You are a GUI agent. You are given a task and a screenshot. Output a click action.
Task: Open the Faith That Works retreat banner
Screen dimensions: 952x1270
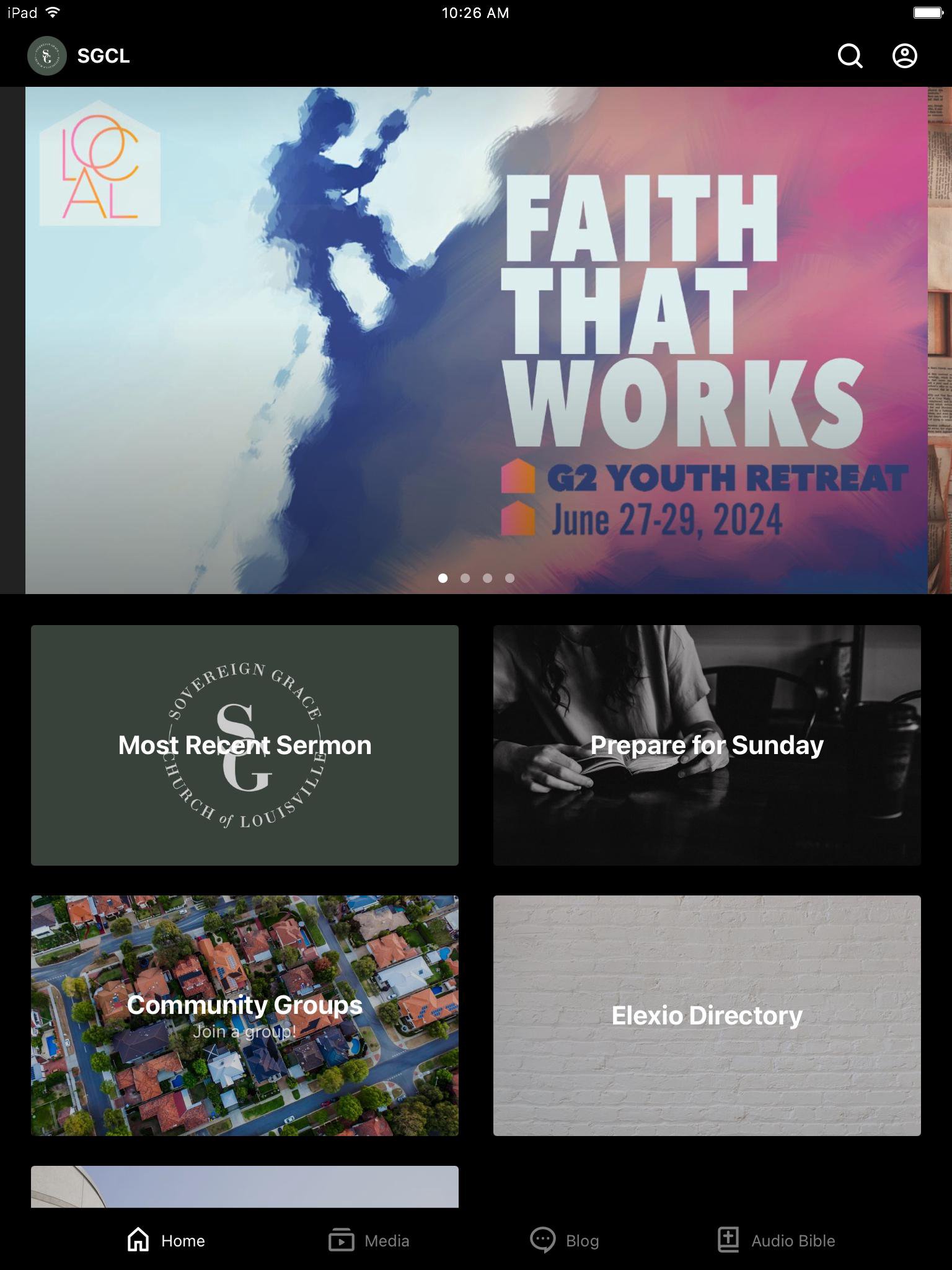pyautogui.click(x=476, y=340)
